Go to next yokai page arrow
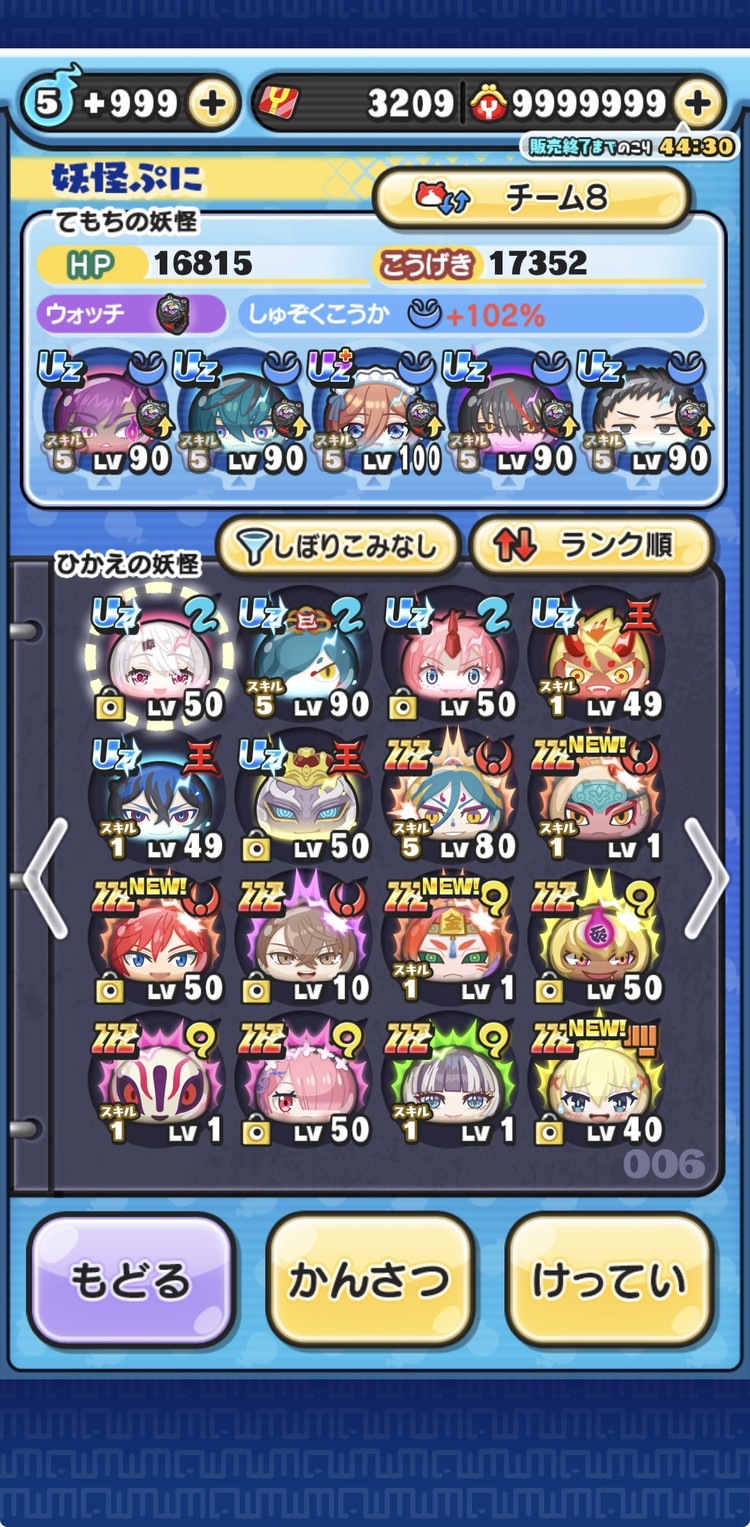 click(706, 877)
